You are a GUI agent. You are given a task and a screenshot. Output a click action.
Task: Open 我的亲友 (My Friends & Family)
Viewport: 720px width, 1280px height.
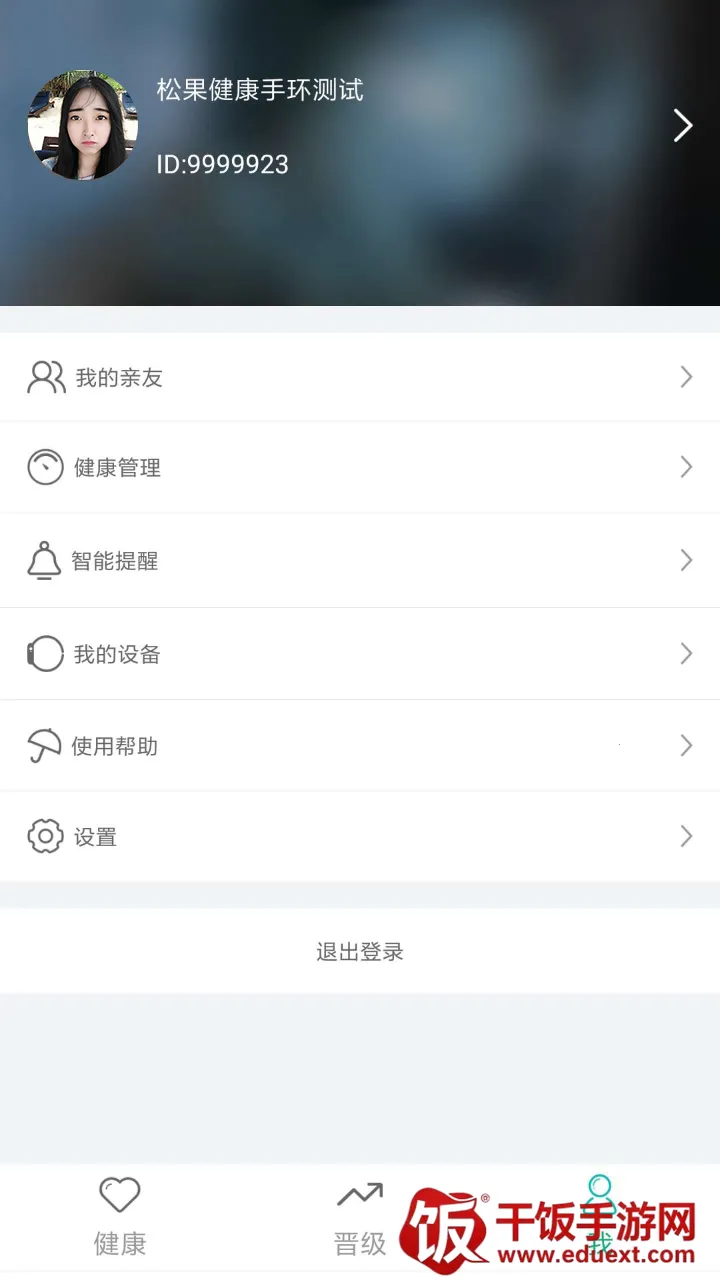coord(360,377)
